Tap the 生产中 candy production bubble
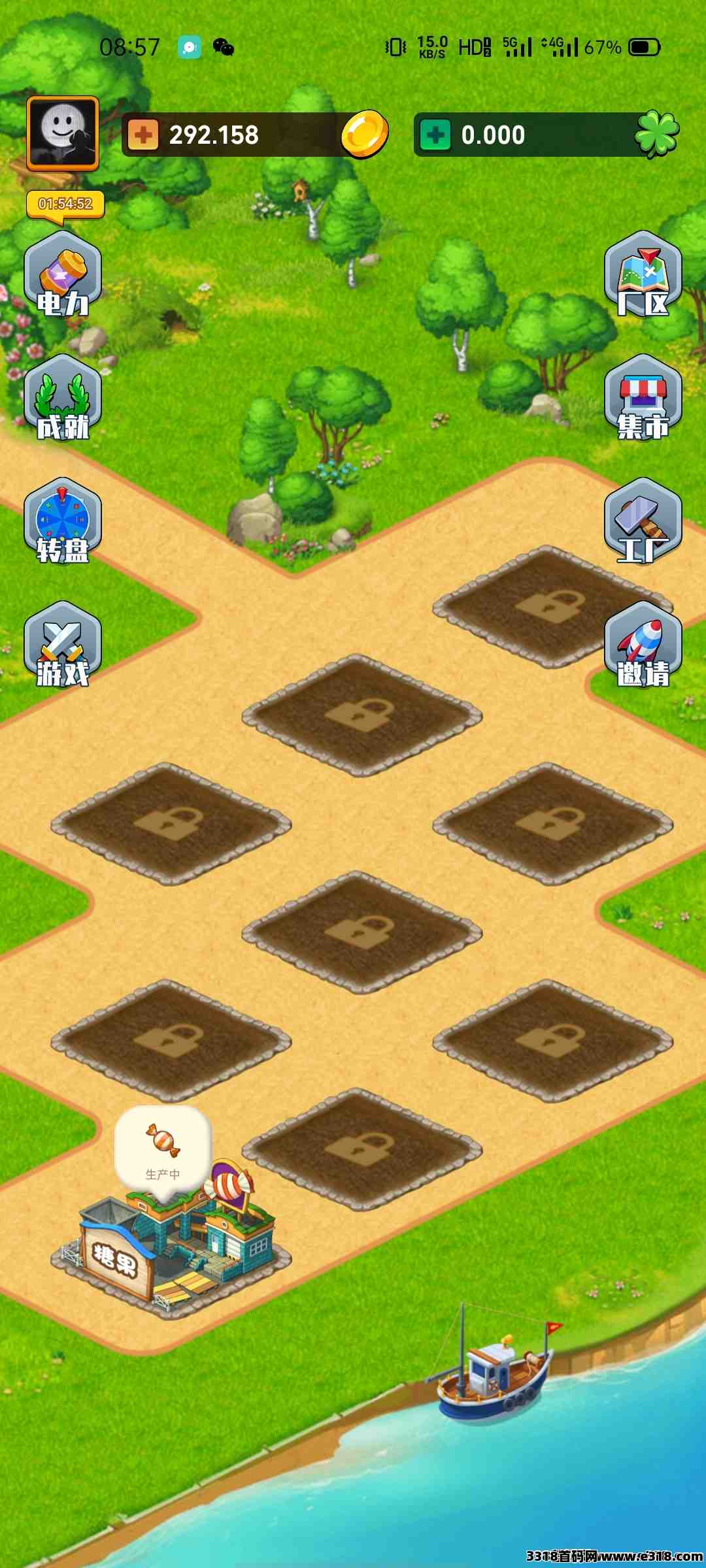The width and height of the screenshot is (706, 1568). tap(163, 1152)
